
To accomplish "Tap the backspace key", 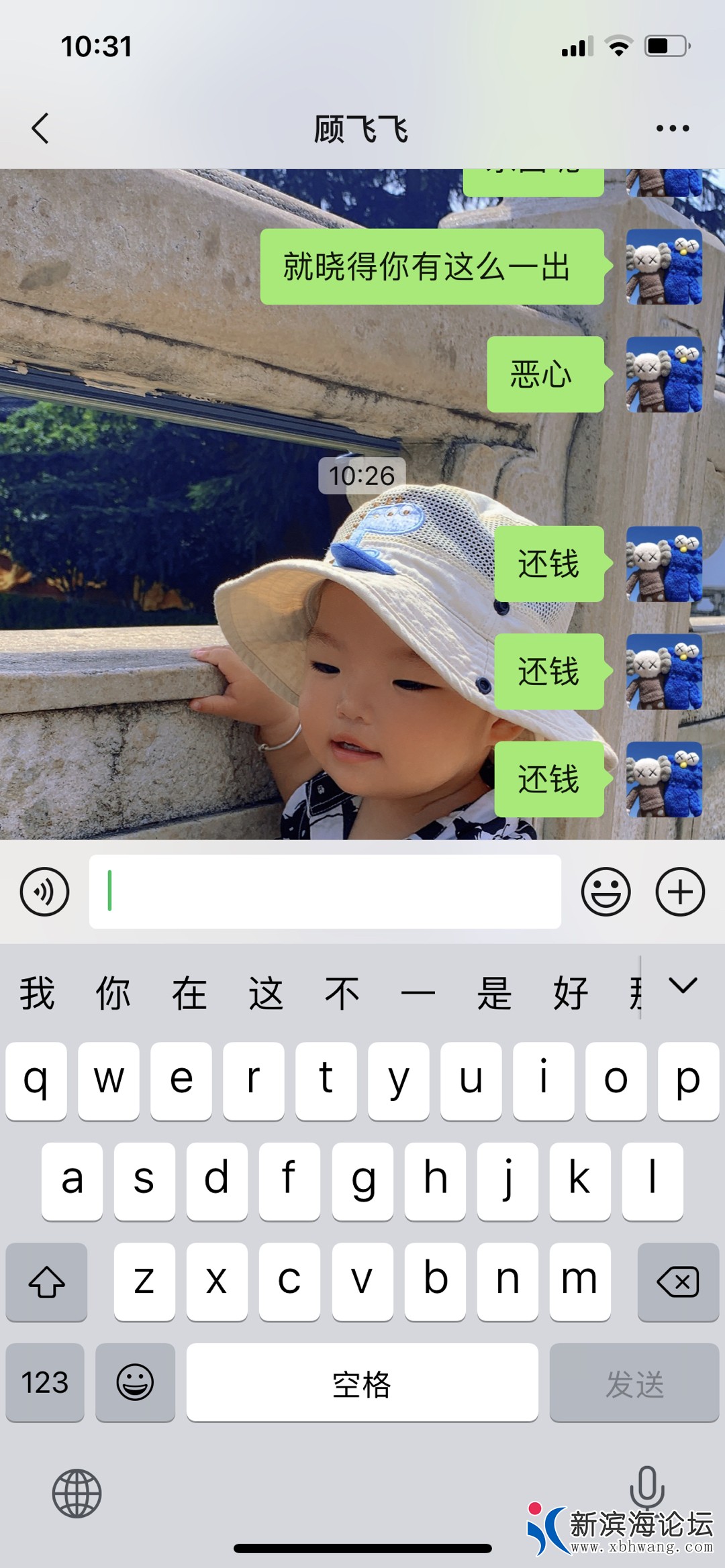I will tap(678, 1282).
